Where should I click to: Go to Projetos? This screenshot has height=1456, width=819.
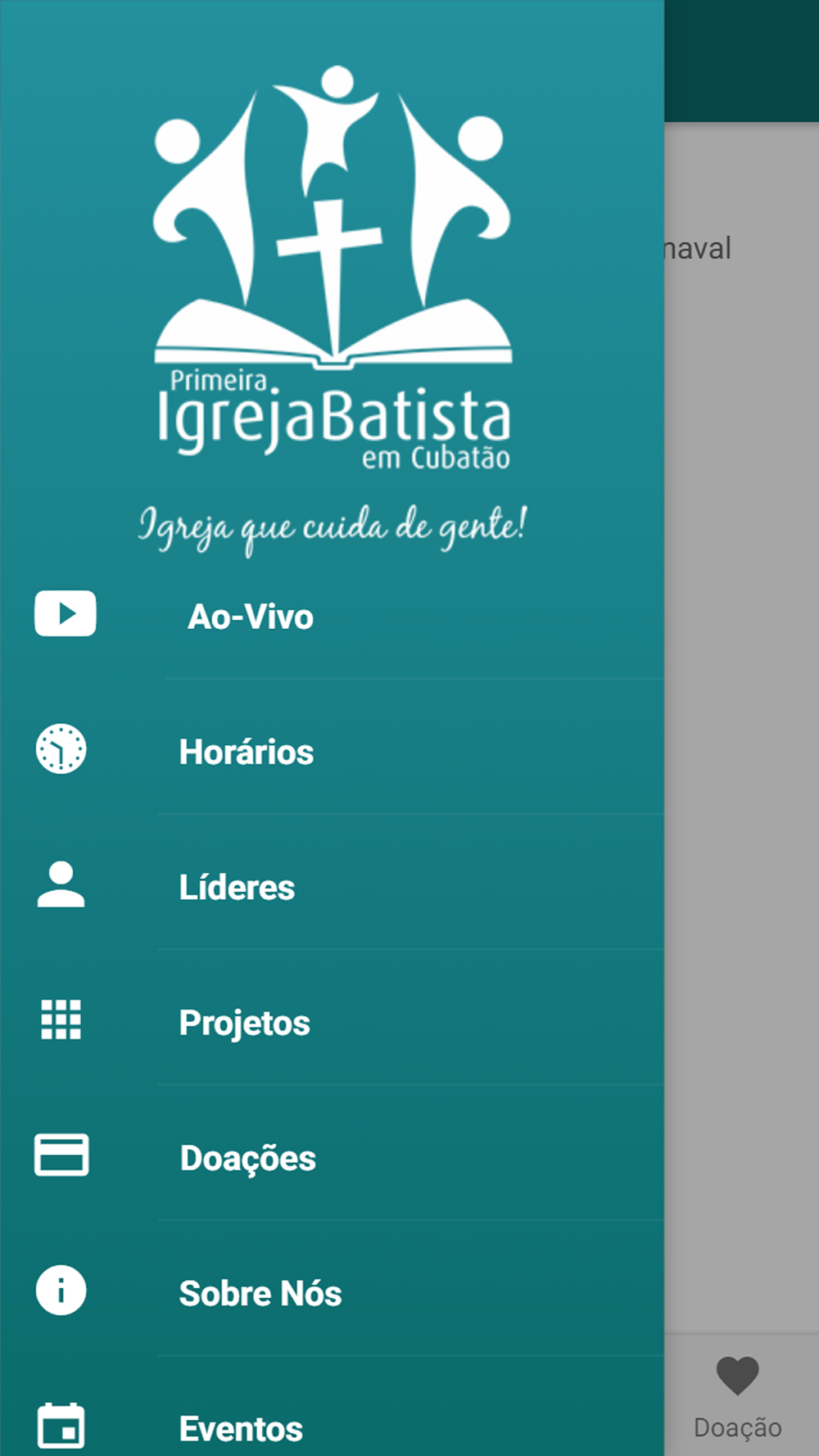point(332,1021)
